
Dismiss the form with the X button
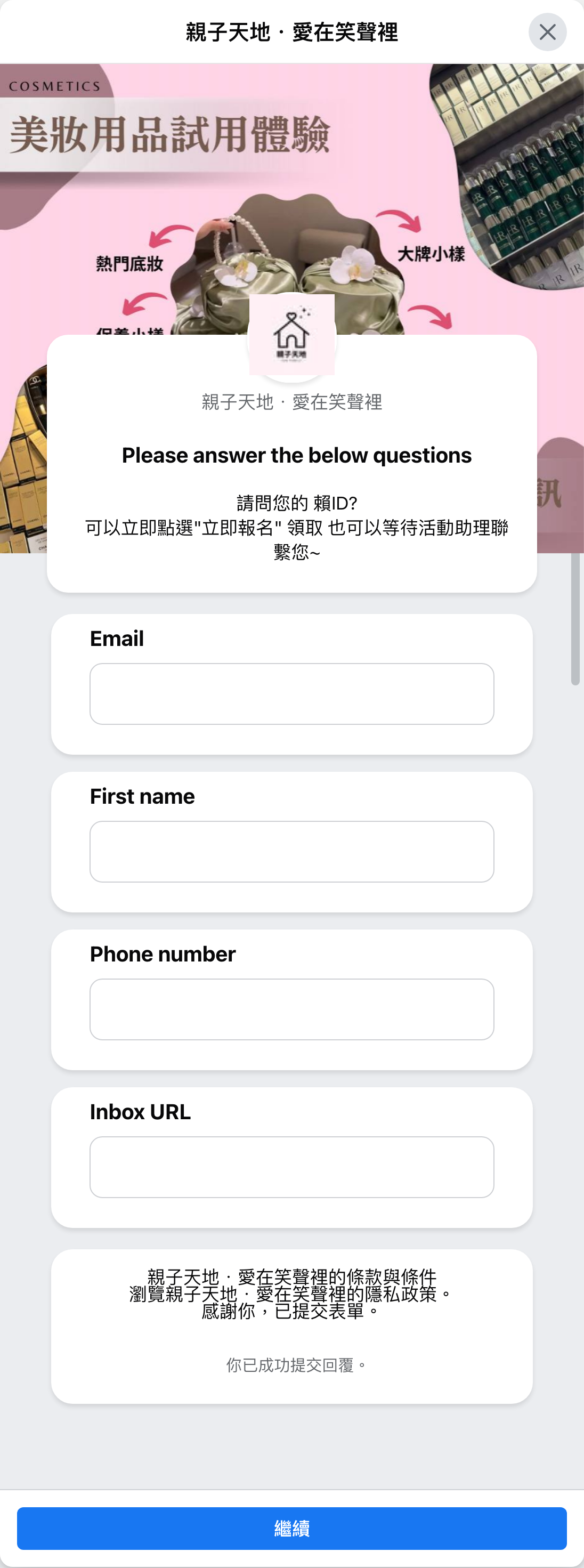547,31
